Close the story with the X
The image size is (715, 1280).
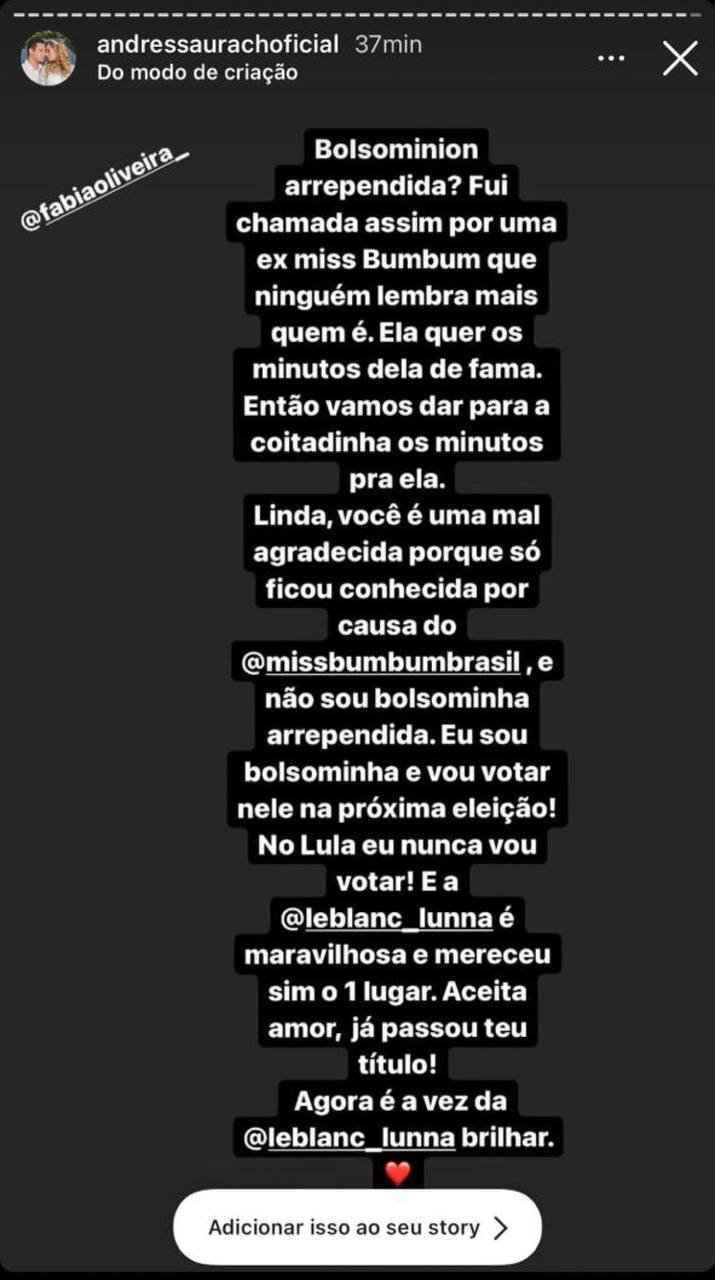680,58
